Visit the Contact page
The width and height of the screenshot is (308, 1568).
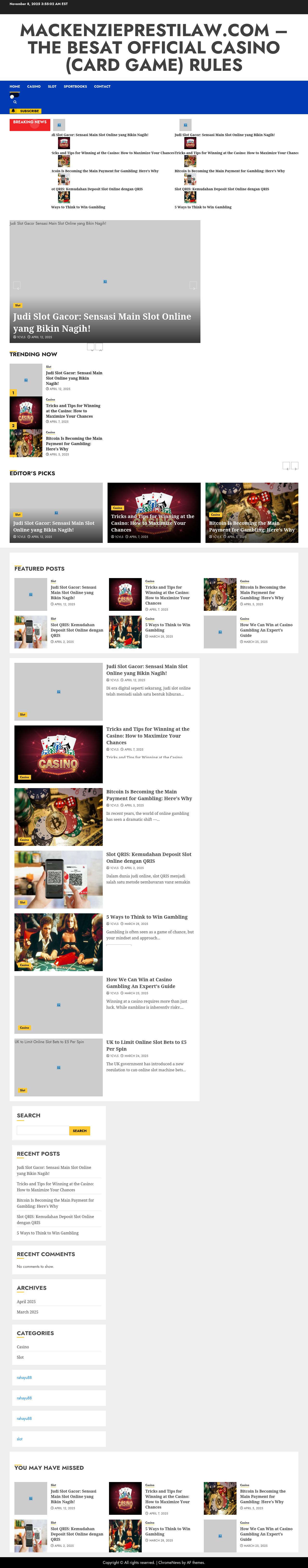[x=102, y=86]
